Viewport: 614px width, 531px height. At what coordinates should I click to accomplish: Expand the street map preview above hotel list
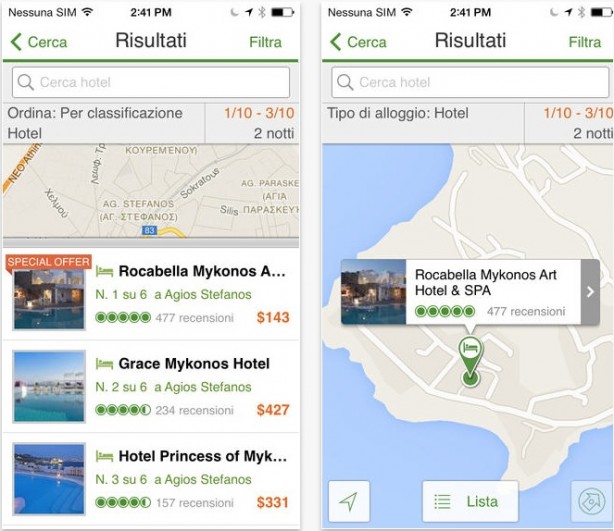pos(151,195)
